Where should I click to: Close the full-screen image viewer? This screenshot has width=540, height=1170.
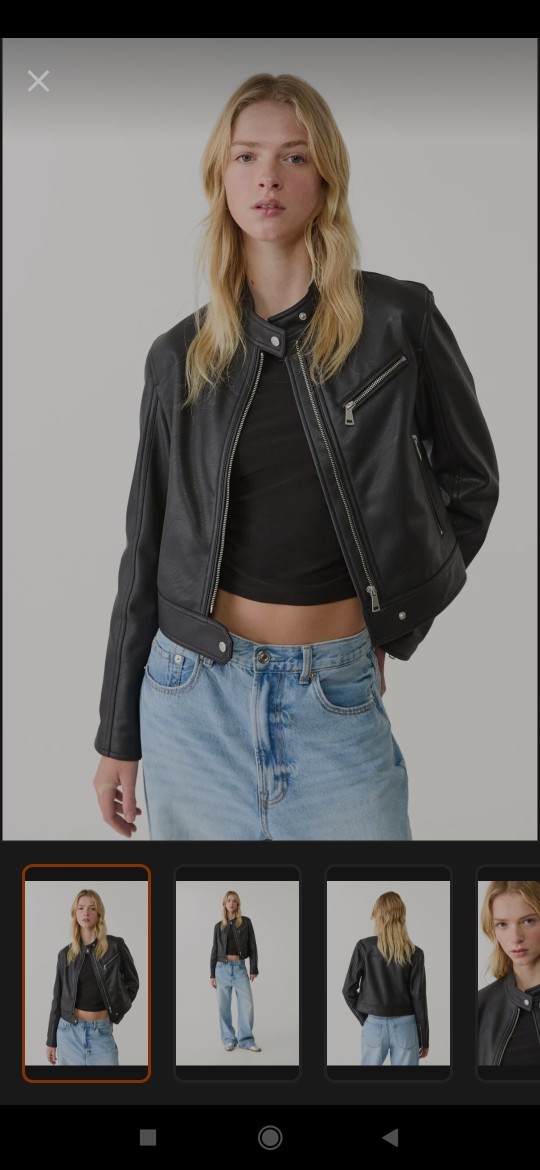pos(38,81)
